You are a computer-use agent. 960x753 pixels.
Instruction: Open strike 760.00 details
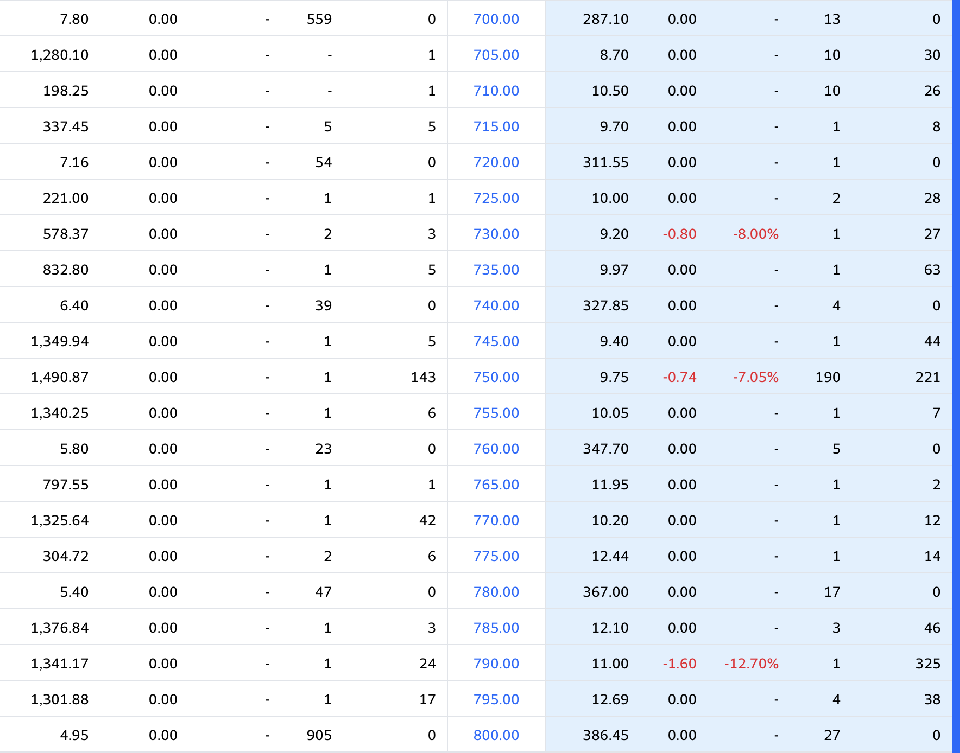[x=496, y=449]
